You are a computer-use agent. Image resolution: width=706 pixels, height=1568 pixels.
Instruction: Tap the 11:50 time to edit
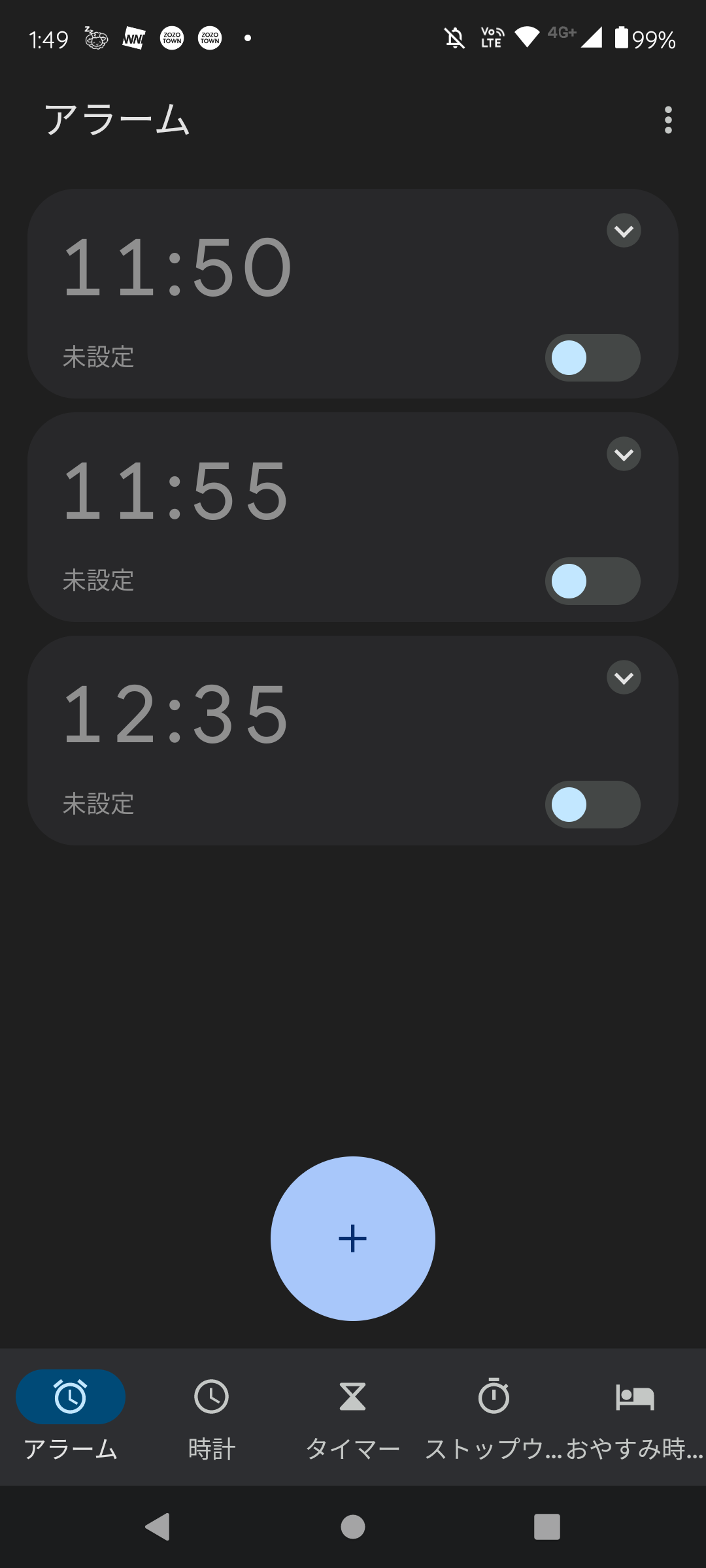point(176,267)
